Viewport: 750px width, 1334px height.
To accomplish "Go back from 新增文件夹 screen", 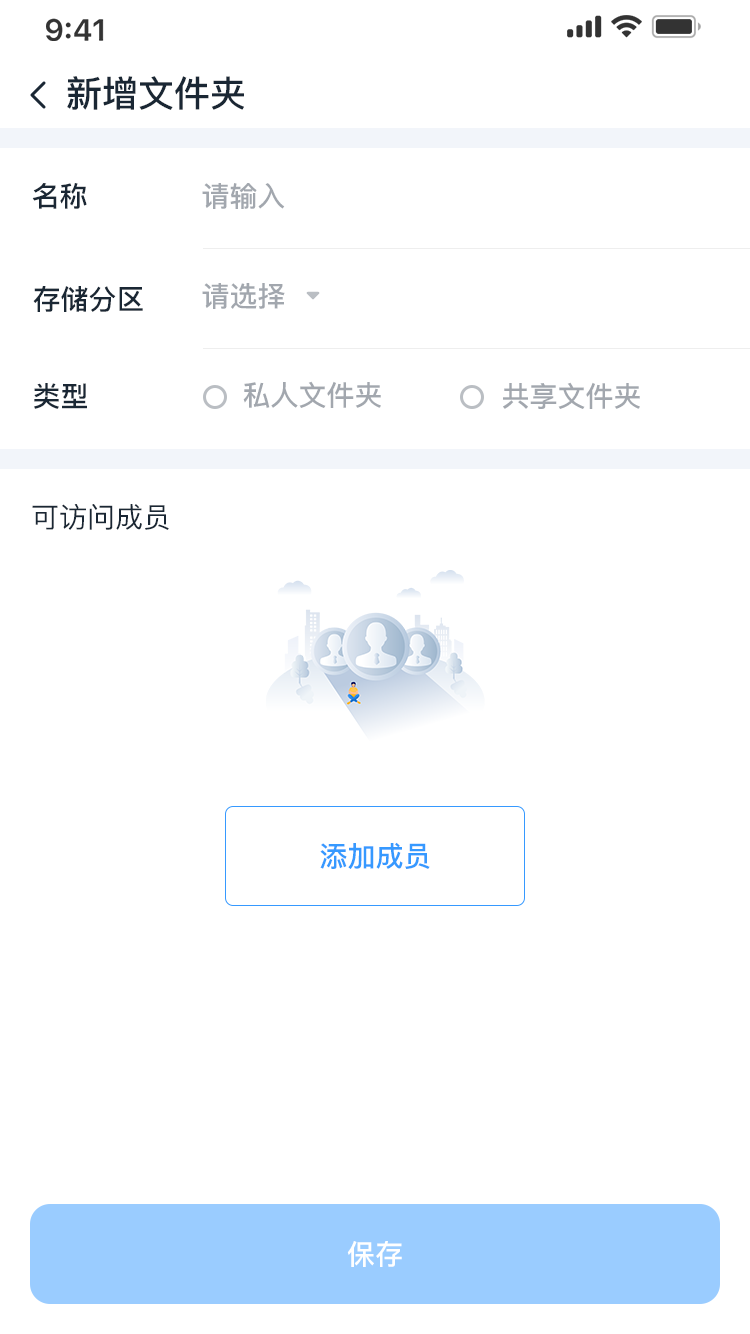I will point(38,96).
